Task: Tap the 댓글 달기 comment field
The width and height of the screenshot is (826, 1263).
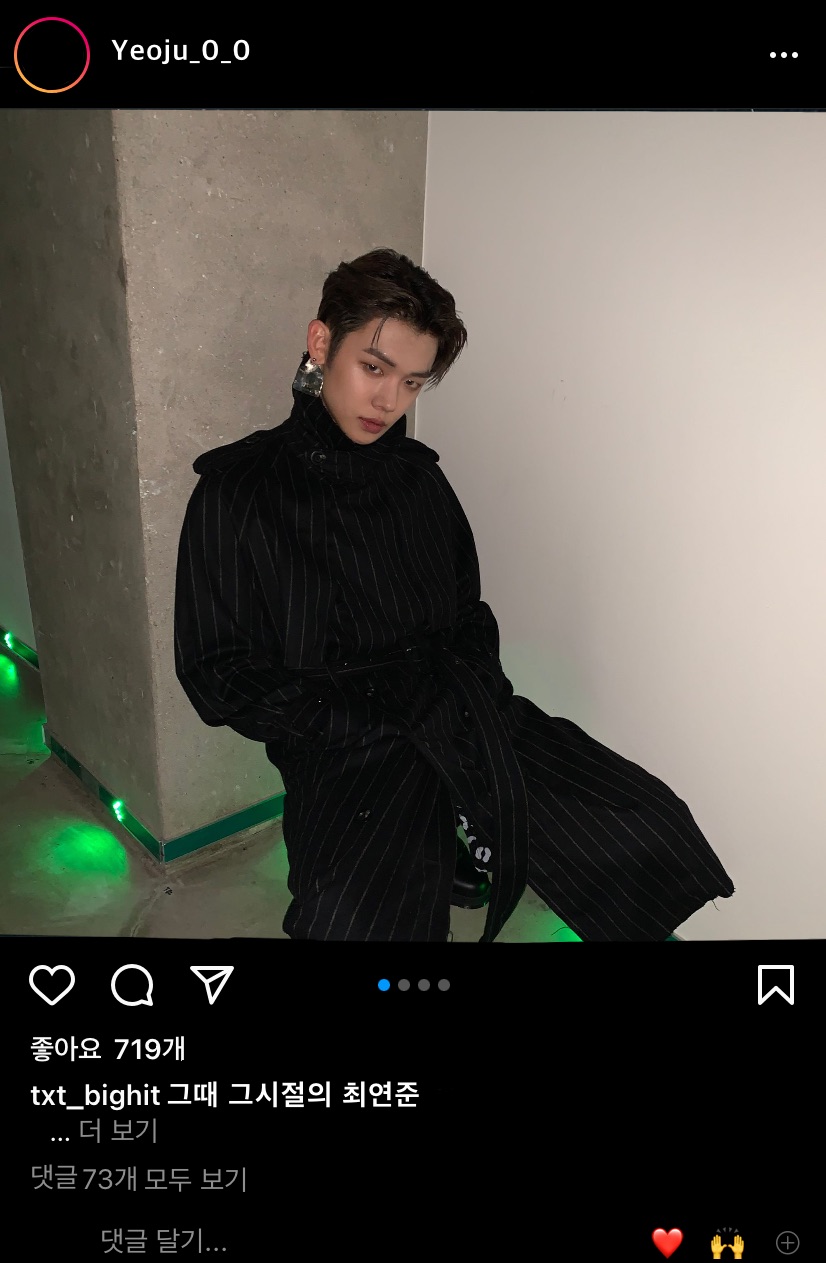Action: pyautogui.click(x=165, y=1242)
